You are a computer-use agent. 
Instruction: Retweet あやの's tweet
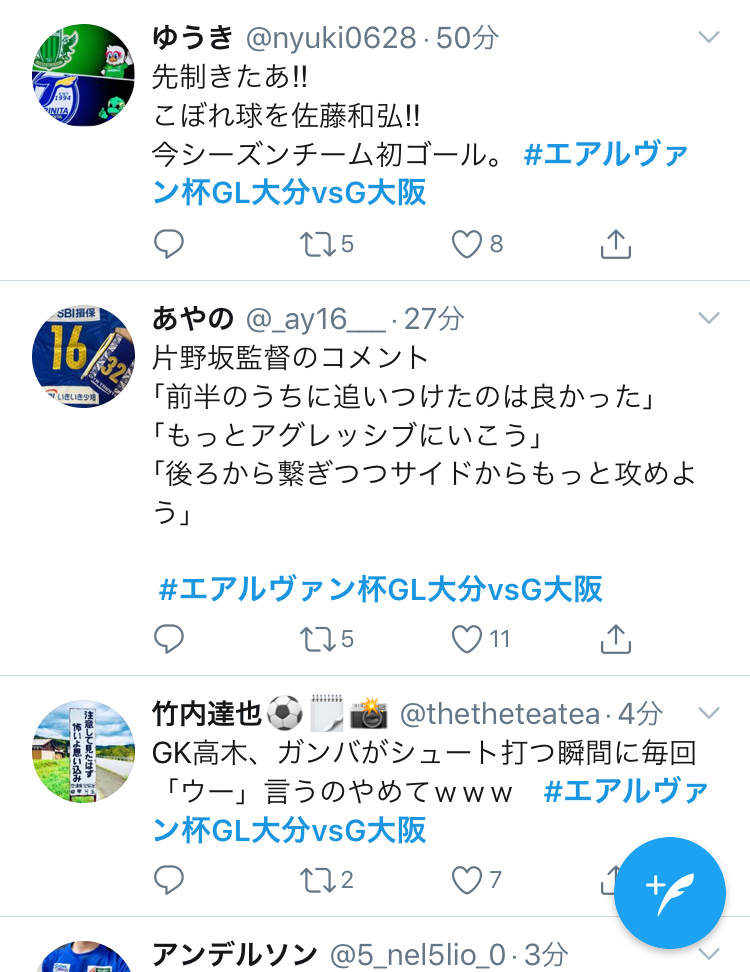click(319, 638)
